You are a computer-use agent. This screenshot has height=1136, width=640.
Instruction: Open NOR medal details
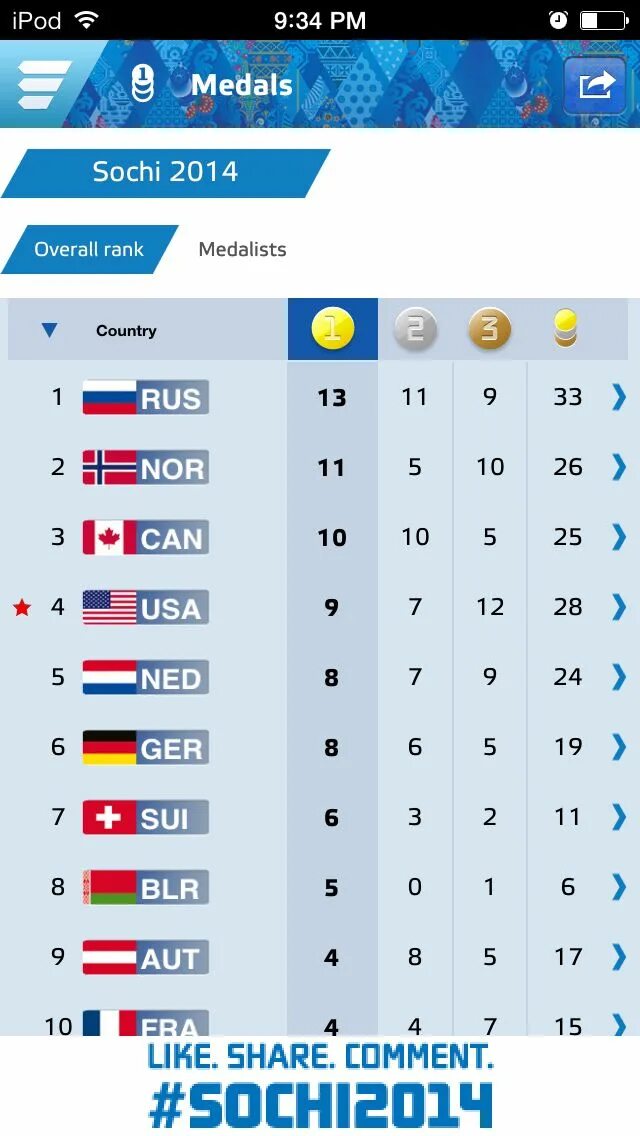coord(619,467)
